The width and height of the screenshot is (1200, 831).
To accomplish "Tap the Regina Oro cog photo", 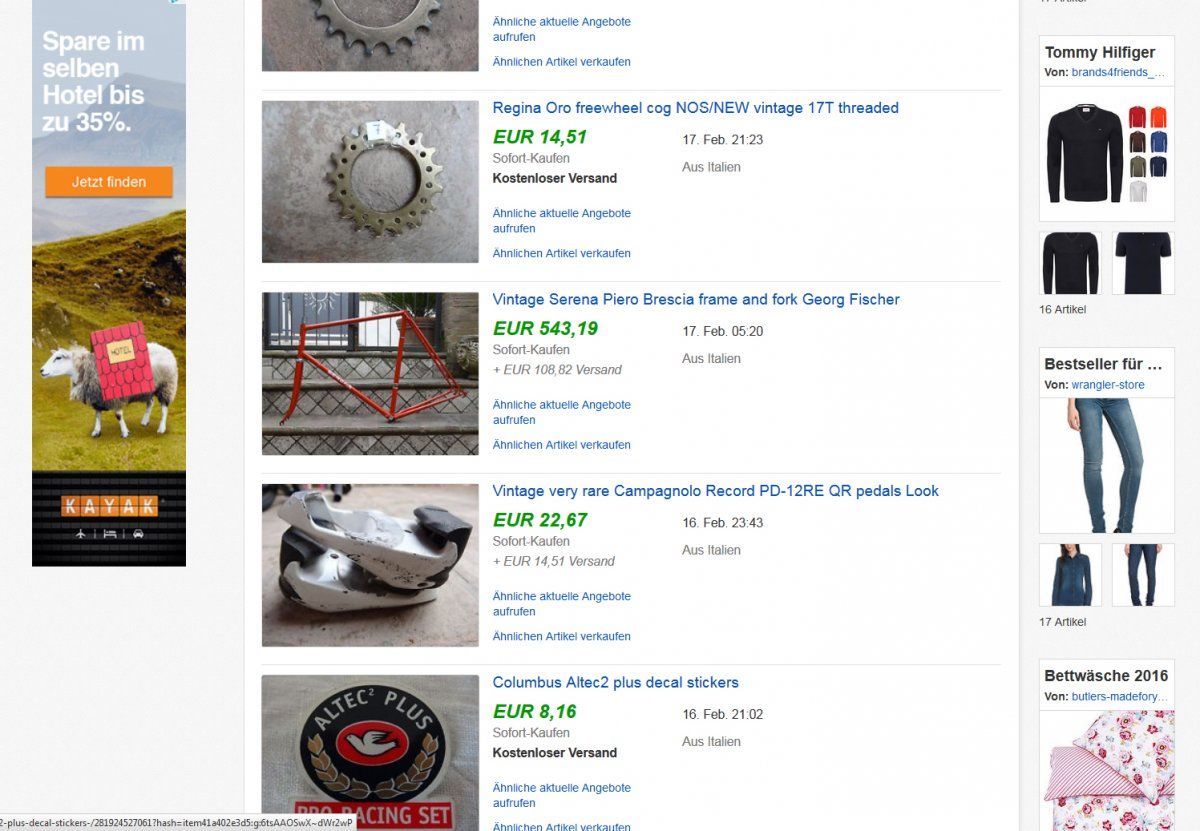I will 370,181.
